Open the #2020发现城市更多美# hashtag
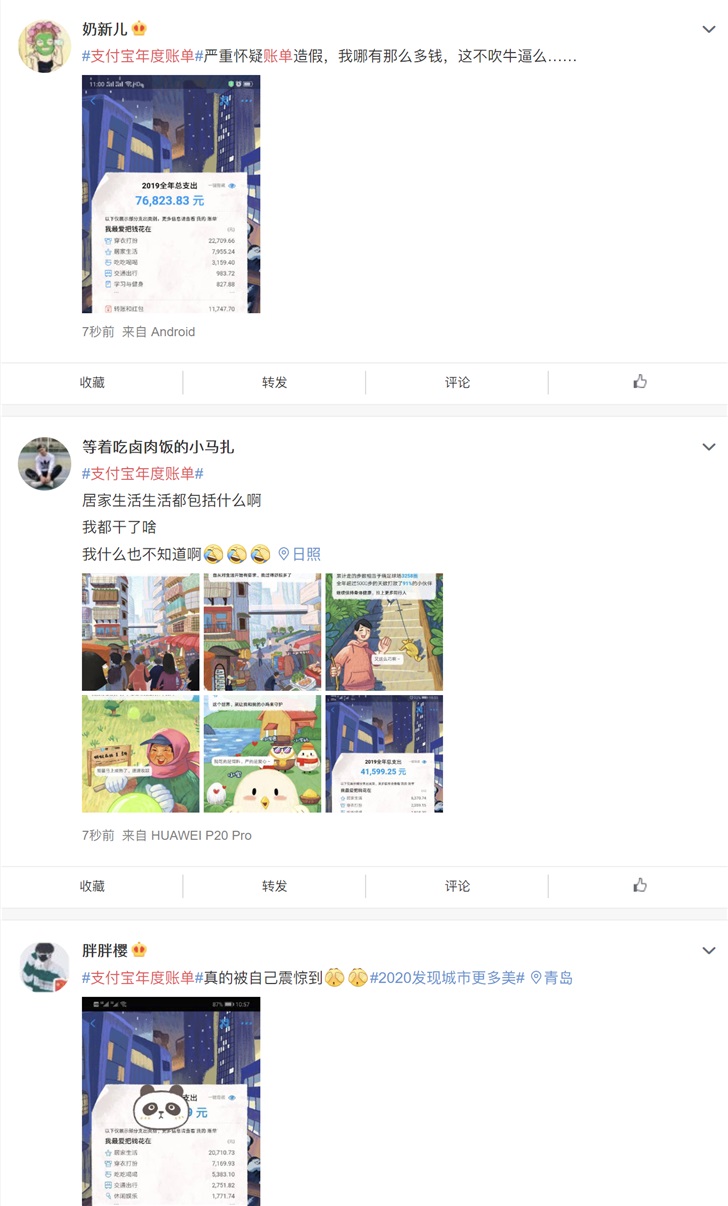 point(447,978)
